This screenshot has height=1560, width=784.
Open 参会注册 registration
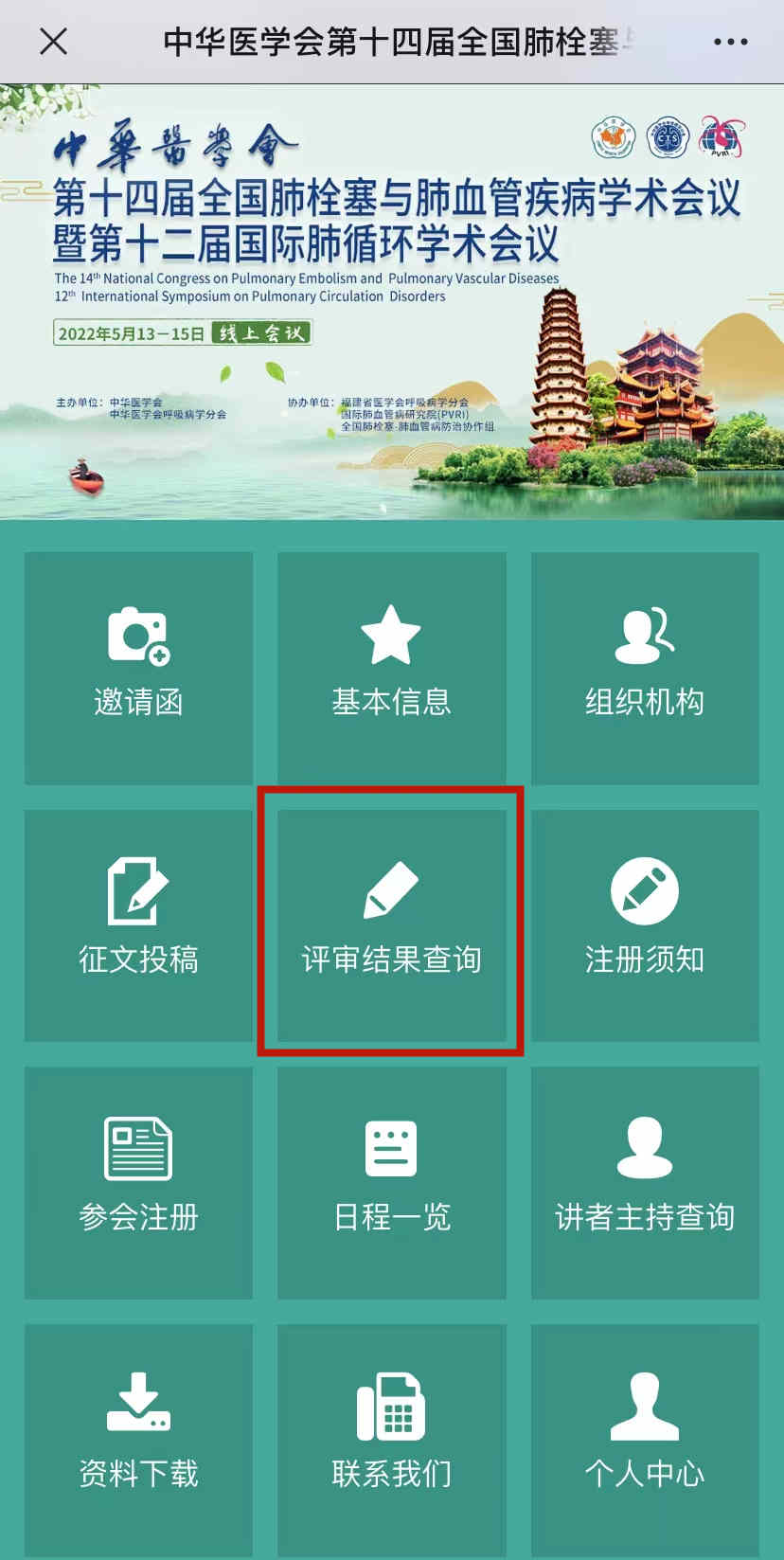pos(138,1182)
